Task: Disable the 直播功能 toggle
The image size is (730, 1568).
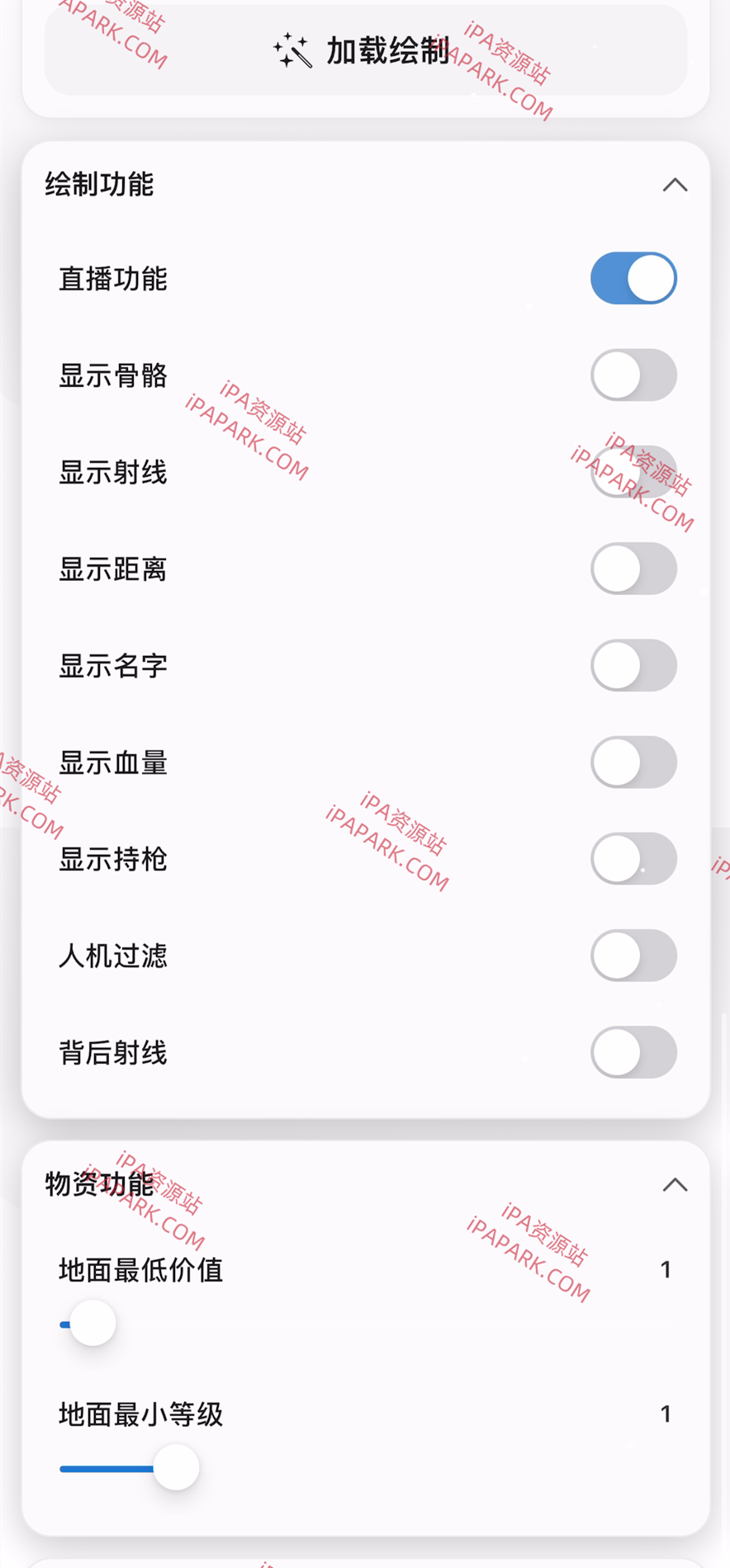Action: pyautogui.click(x=633, y=278)
